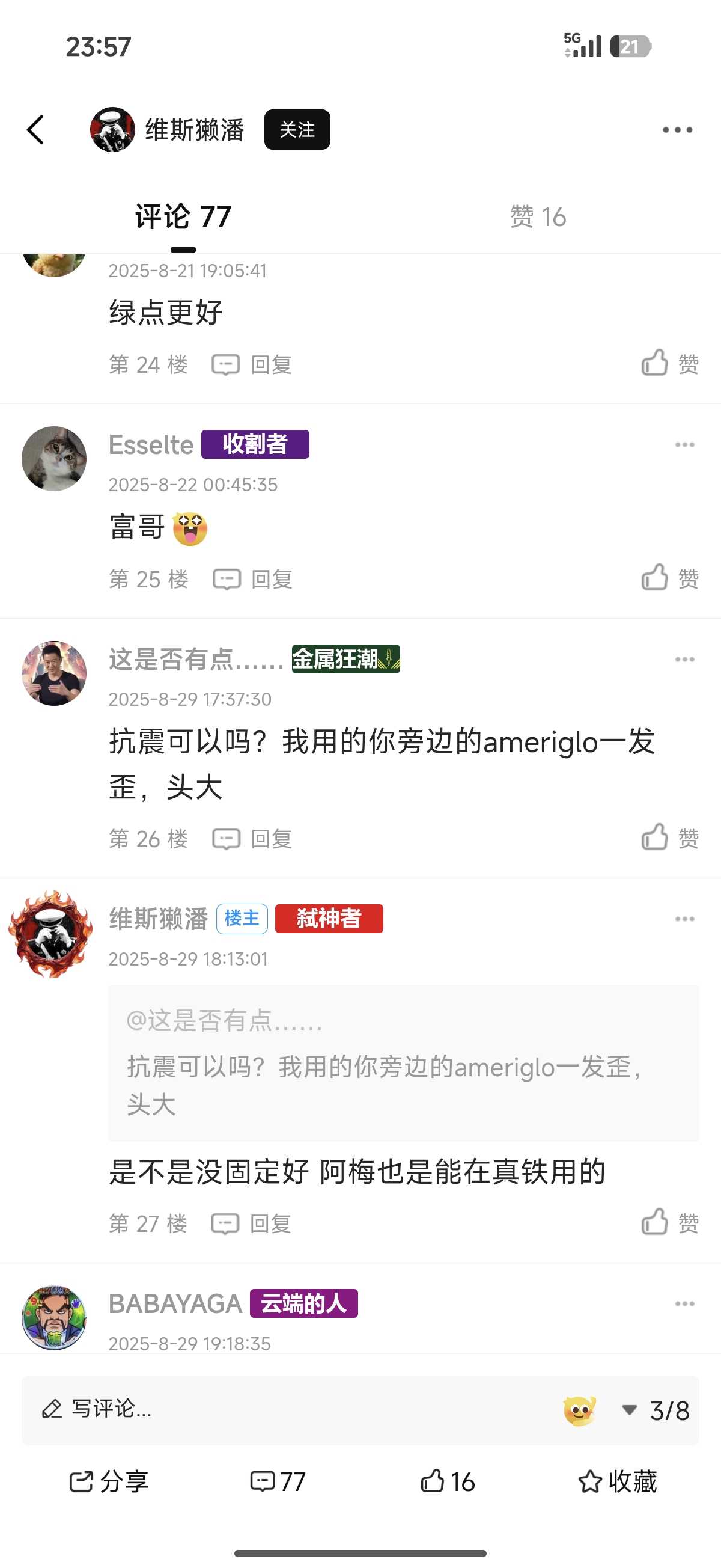Reply to the 24th floor comment

click(252, 364)
